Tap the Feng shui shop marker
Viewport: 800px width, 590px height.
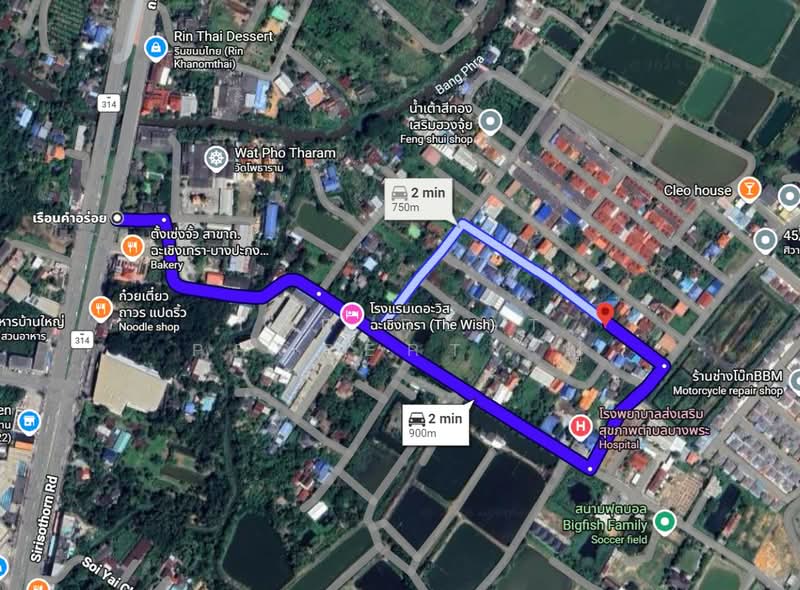point(489,123)
